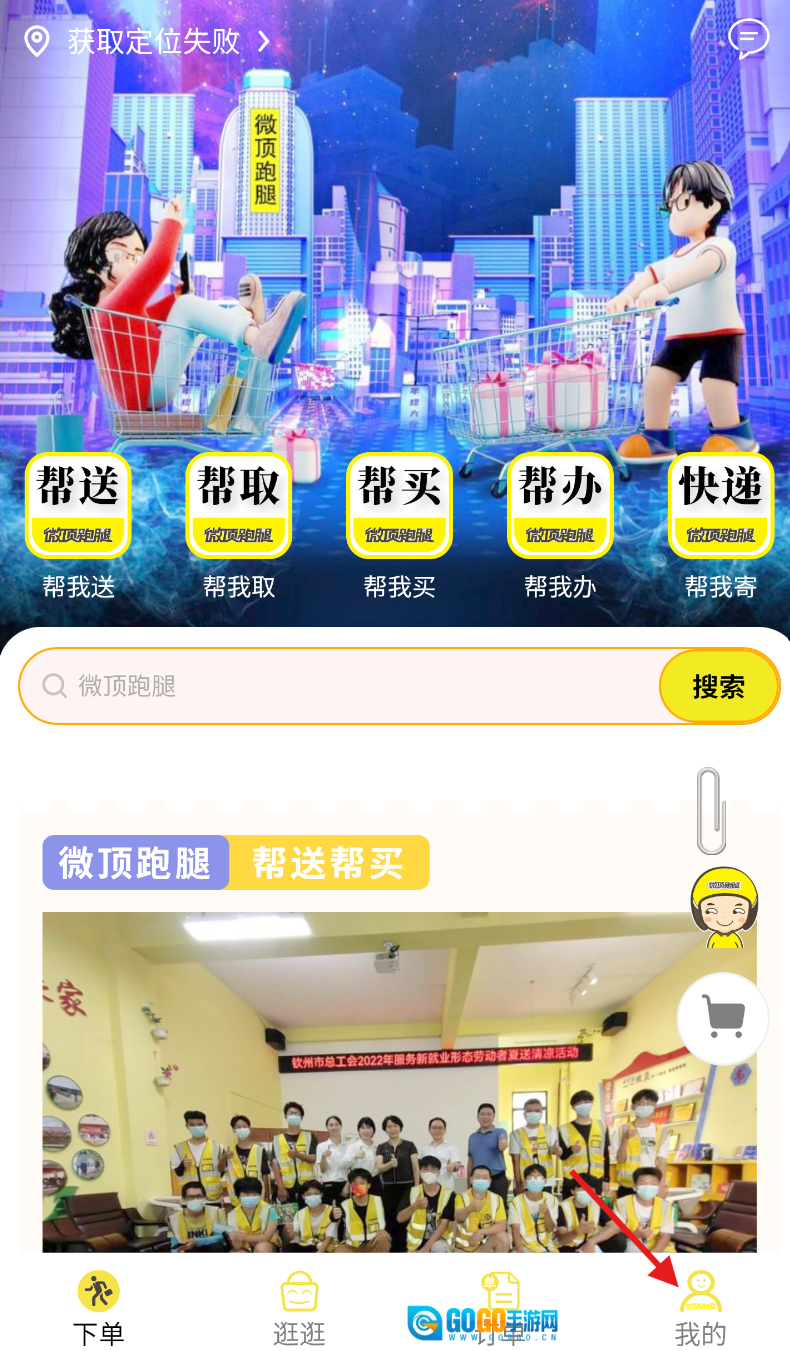Switch to the 下单 tab
Screen dimensions: 790x1351
tap(98, 1307)
